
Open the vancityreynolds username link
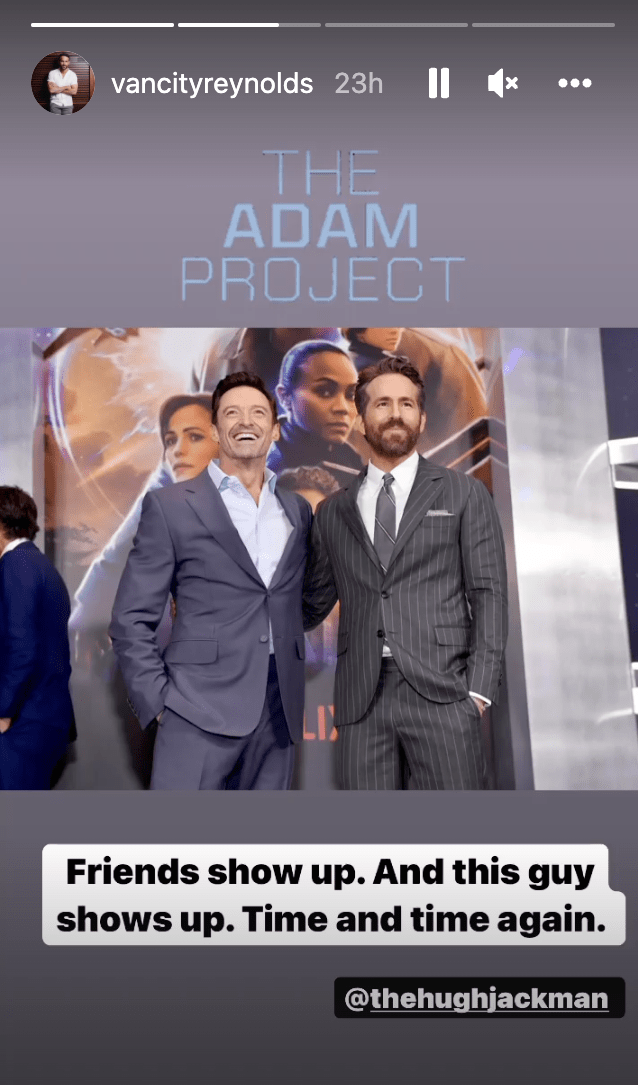pos(212,83)
